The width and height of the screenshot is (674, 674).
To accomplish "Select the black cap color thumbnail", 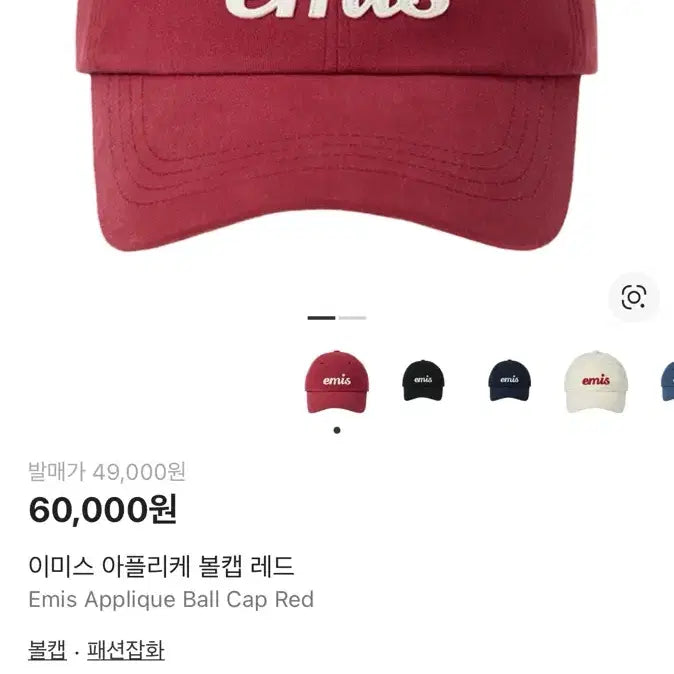I will tap(423, 381).
